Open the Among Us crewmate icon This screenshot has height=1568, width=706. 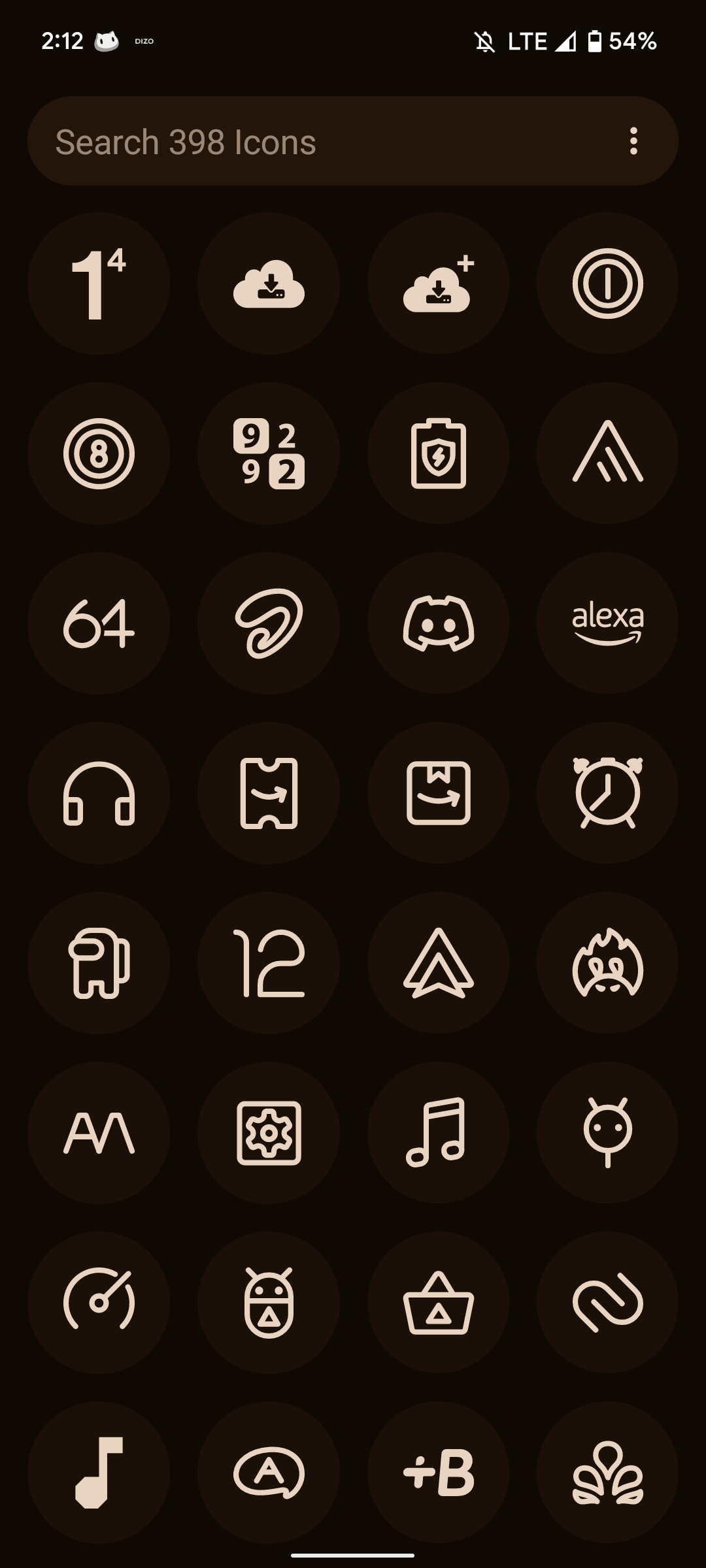[x=99, y=963]
